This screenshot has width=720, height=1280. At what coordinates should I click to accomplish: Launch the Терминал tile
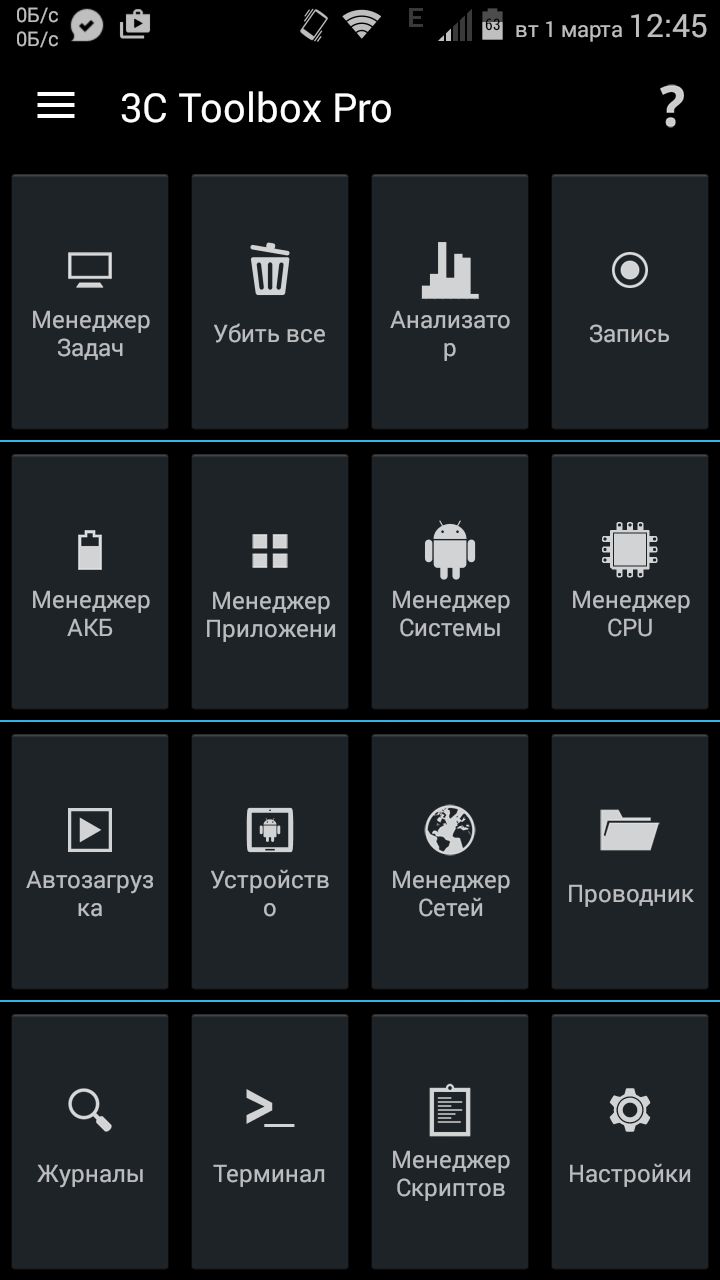tap(270, 1142)
